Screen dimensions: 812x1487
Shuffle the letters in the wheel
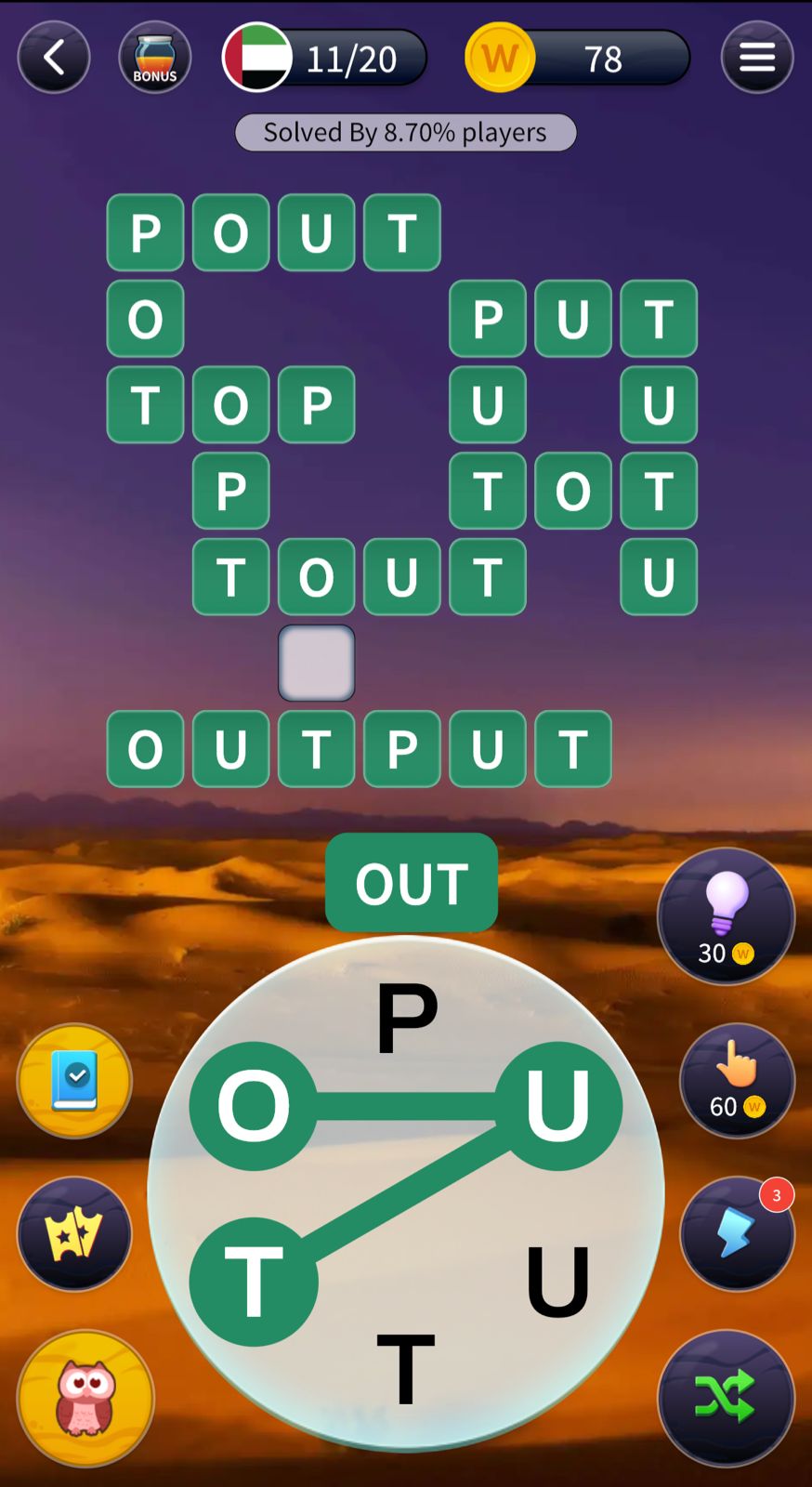(x=726, y=1397)
